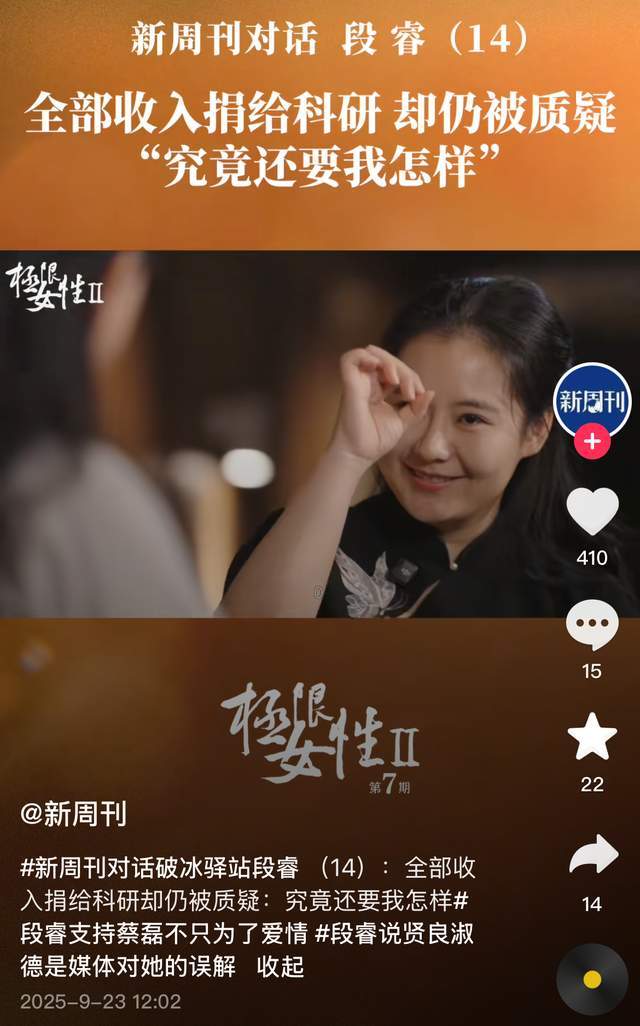Open the @新周刊 account name
Screen dimensions: 640x1026
point(74,814)
